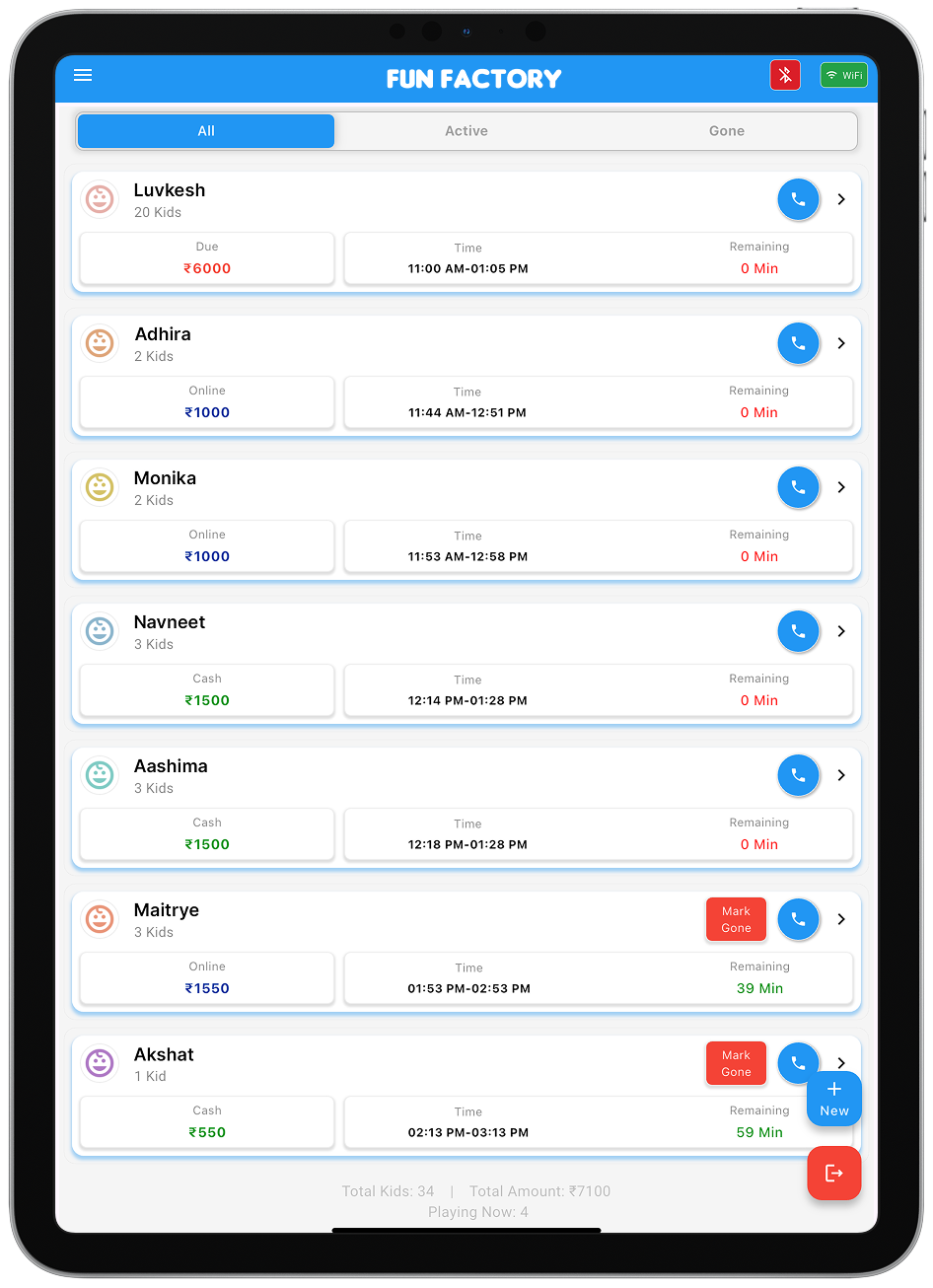The width and height of the screenshot is (933, 1288).
Task: Add a New entry
Action: (x=833, y=1099)
